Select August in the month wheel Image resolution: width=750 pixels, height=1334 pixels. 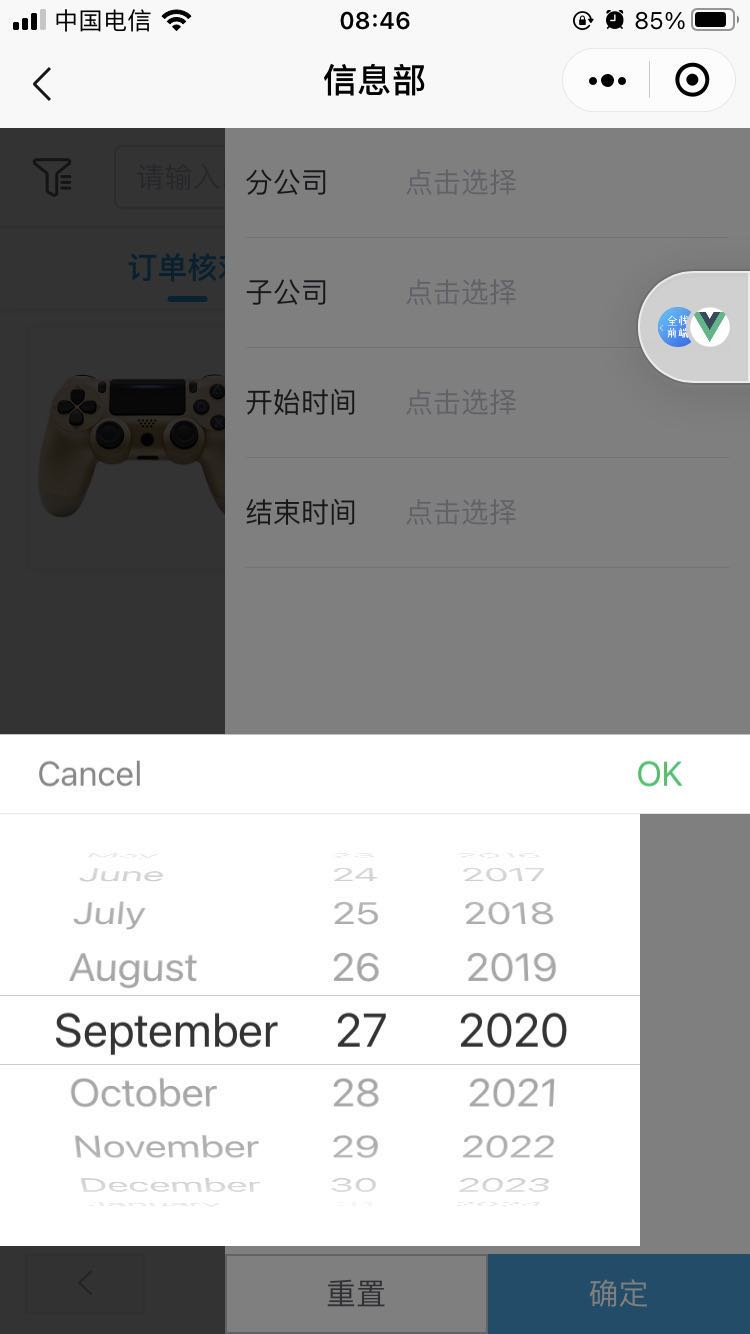[x=134, y=967]
